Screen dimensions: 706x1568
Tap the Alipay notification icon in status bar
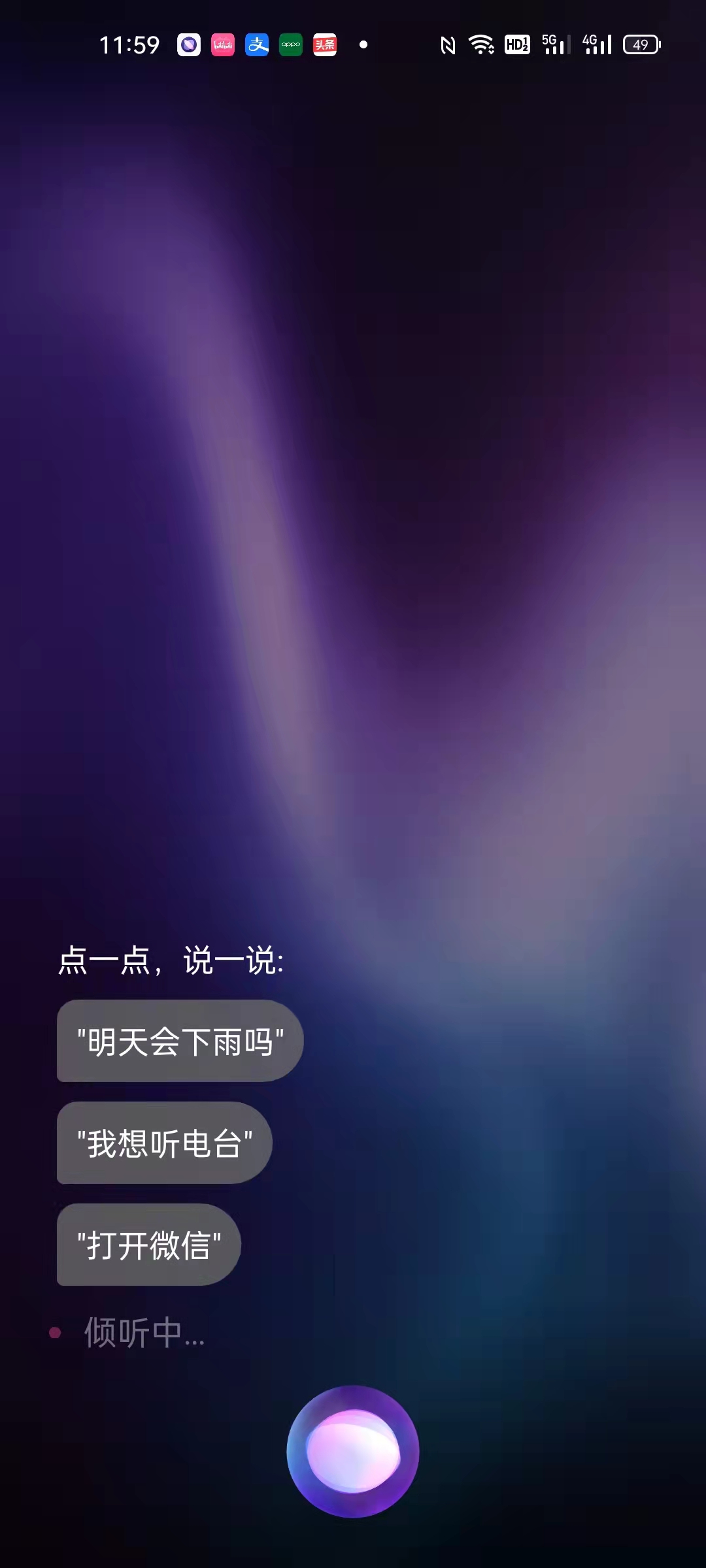click(x=256, y=44)
